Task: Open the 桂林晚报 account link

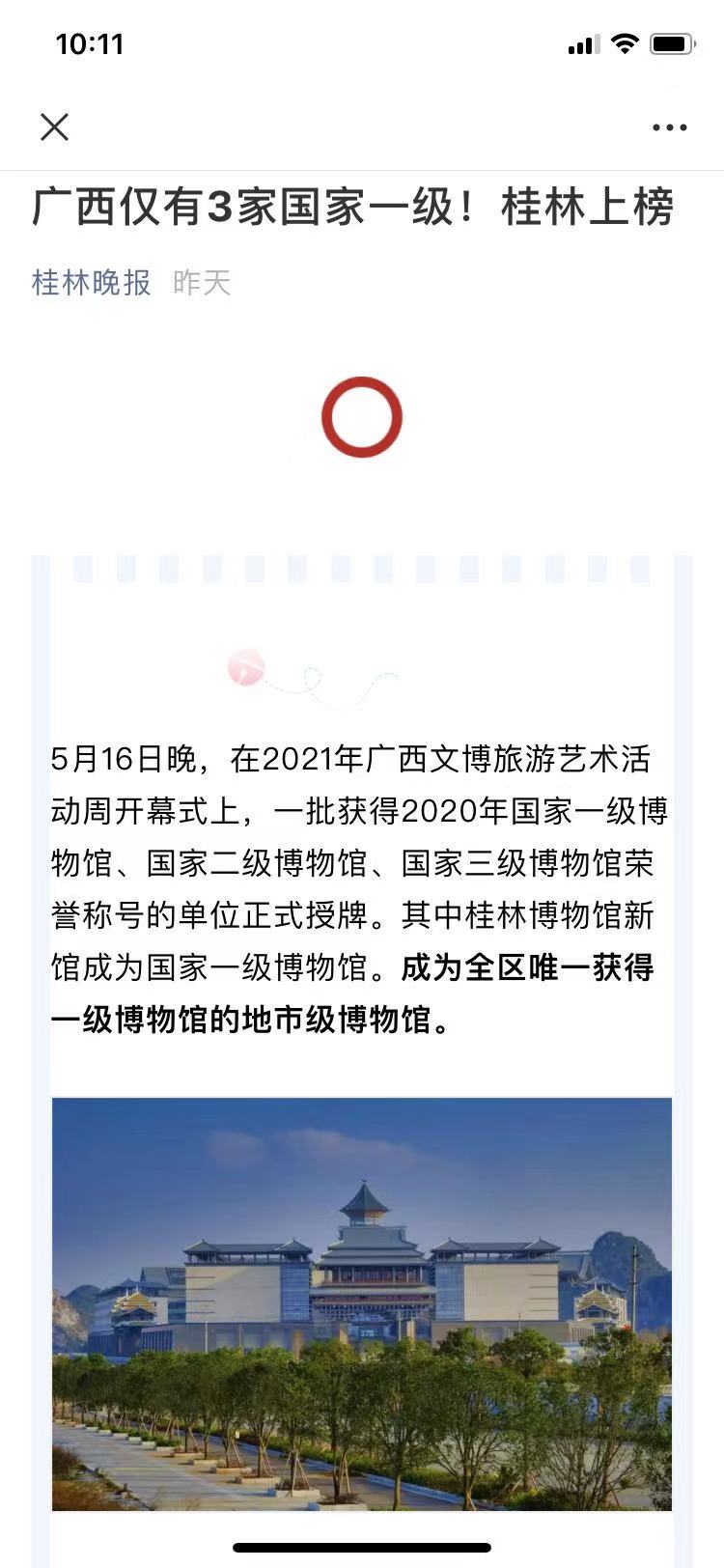Action: 92,282
